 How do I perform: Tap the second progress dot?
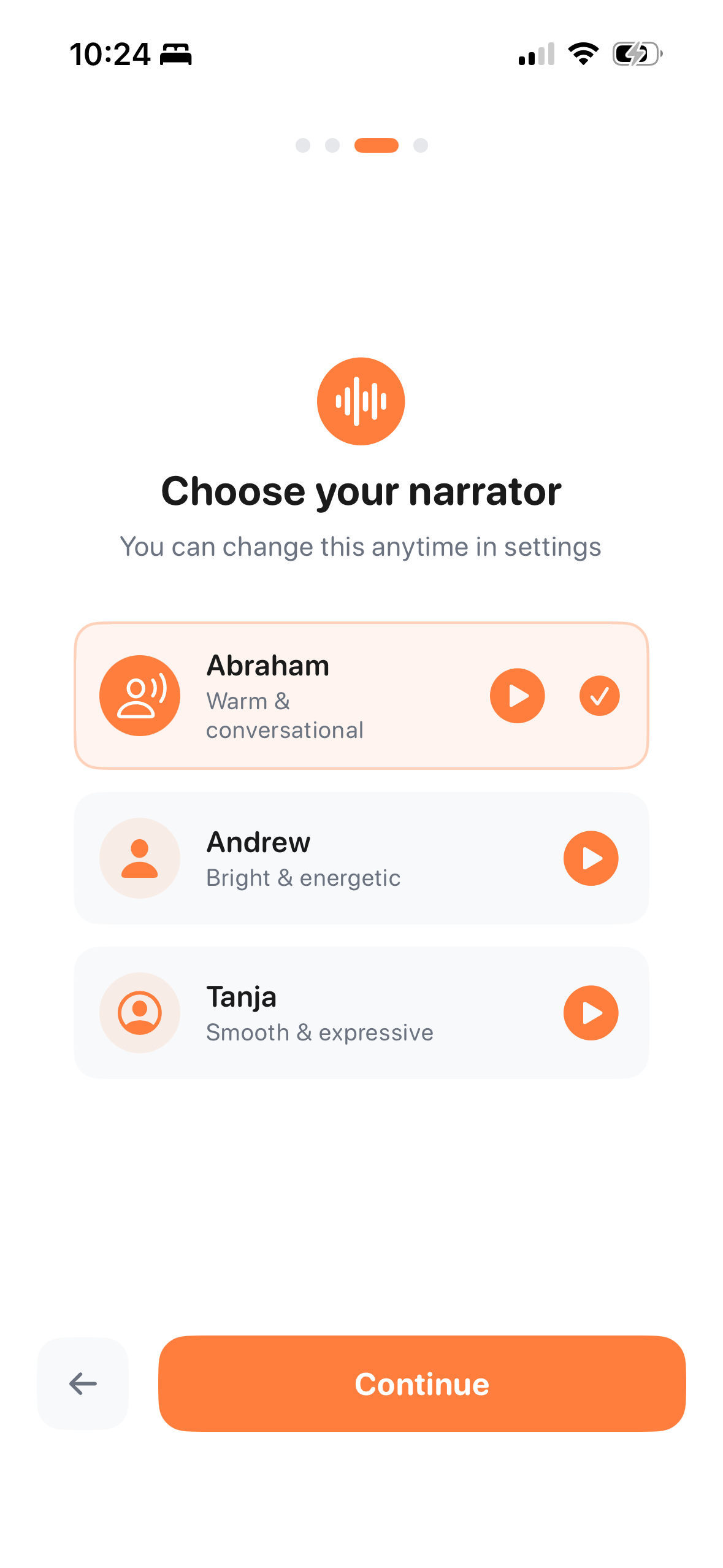(334, 145)
